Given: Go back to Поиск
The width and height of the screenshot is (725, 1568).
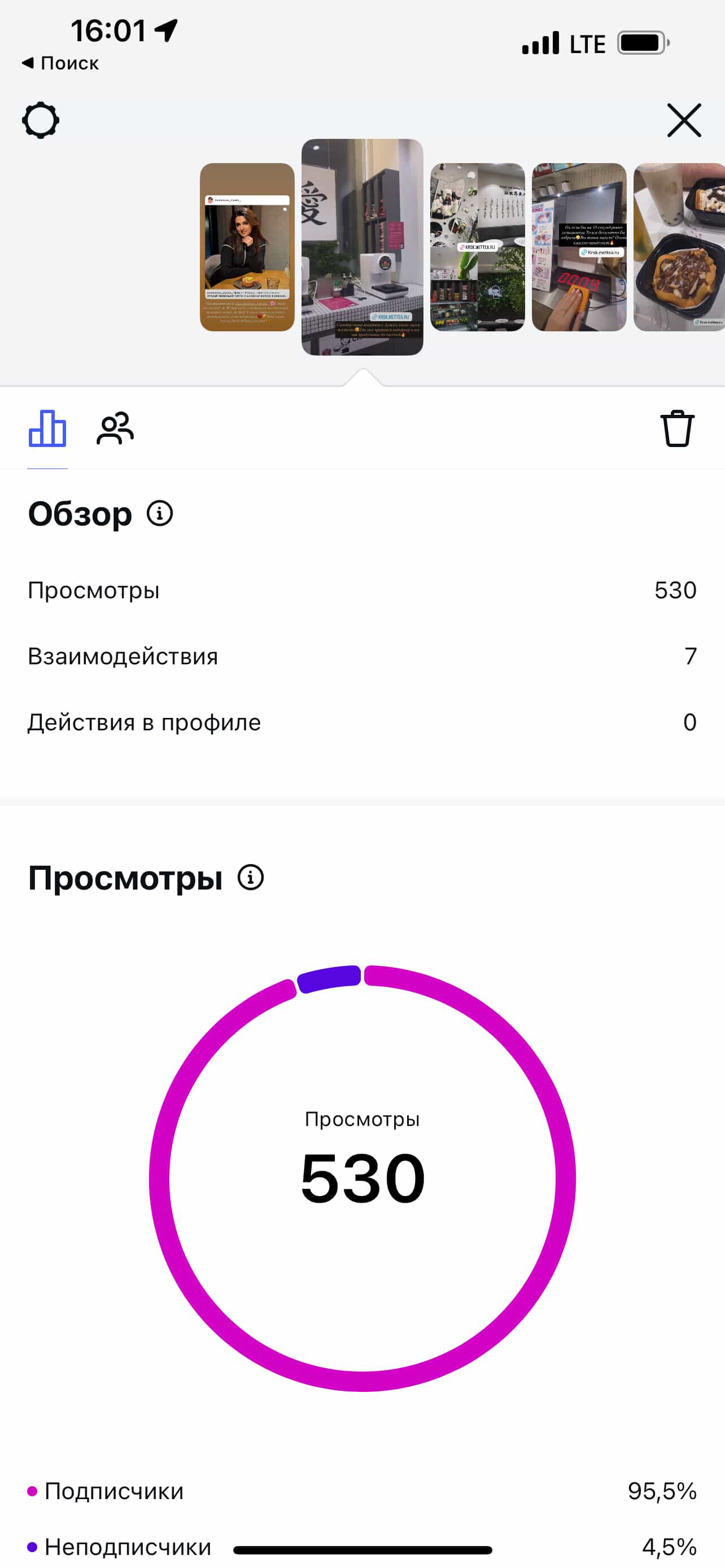Looking at the screenshot, I should (60, 63).
